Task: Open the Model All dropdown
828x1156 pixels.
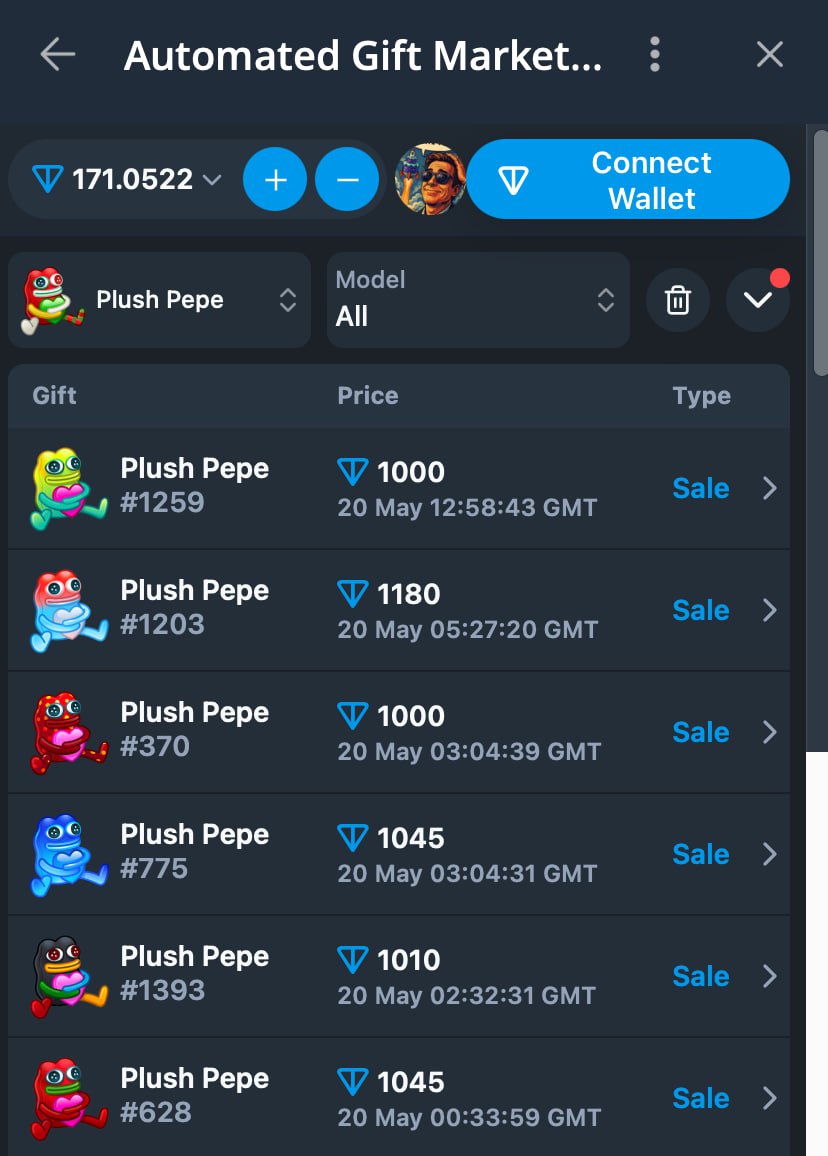Action: tap(477, 300)
